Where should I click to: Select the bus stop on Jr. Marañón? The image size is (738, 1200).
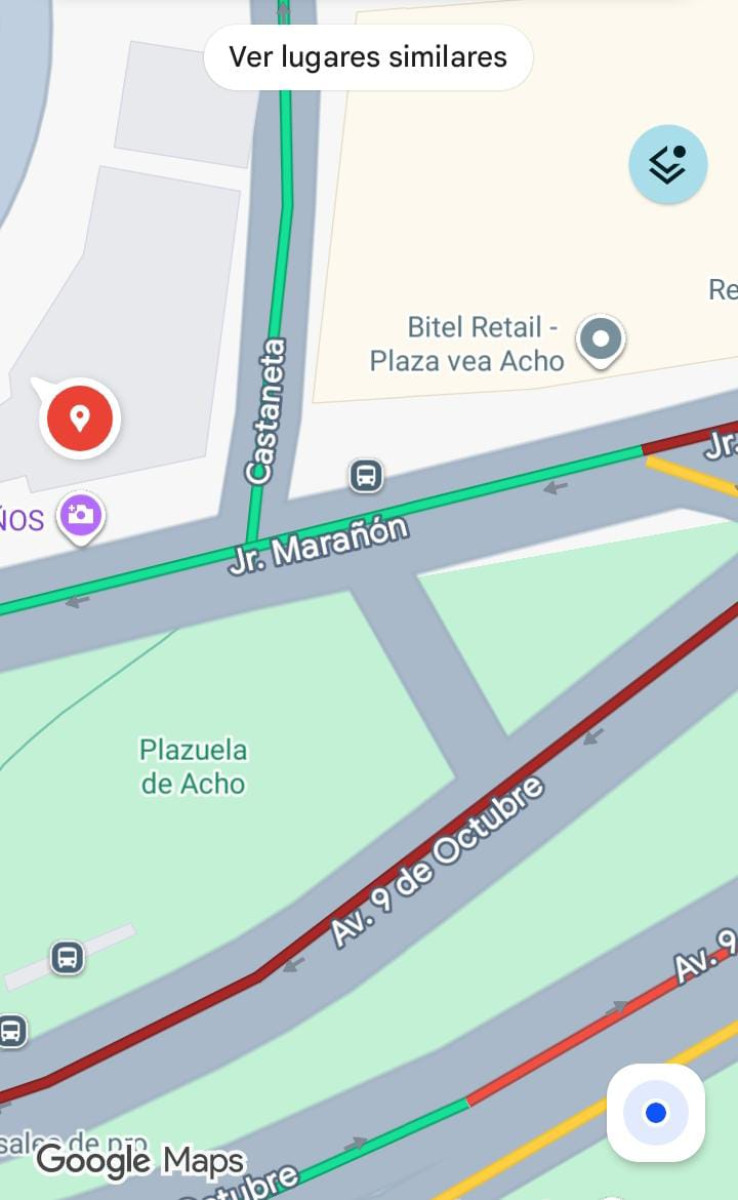coord(366,475)
